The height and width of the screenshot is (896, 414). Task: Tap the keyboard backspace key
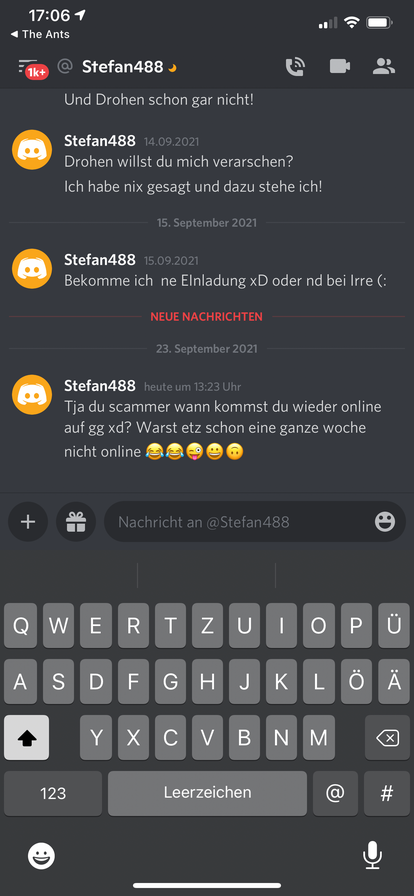point(387,738)
